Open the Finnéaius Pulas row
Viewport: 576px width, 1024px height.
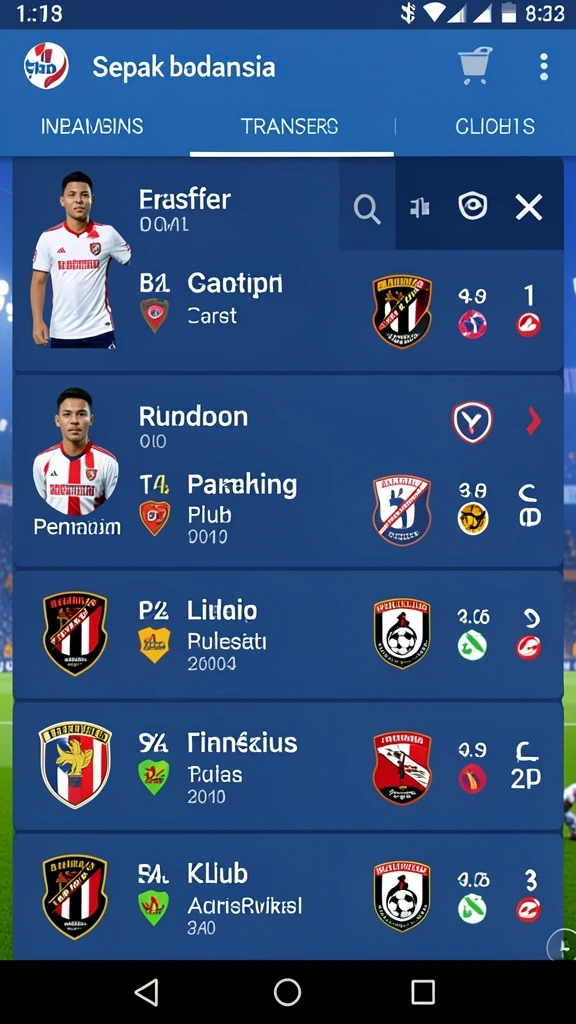tap(288, 766)
